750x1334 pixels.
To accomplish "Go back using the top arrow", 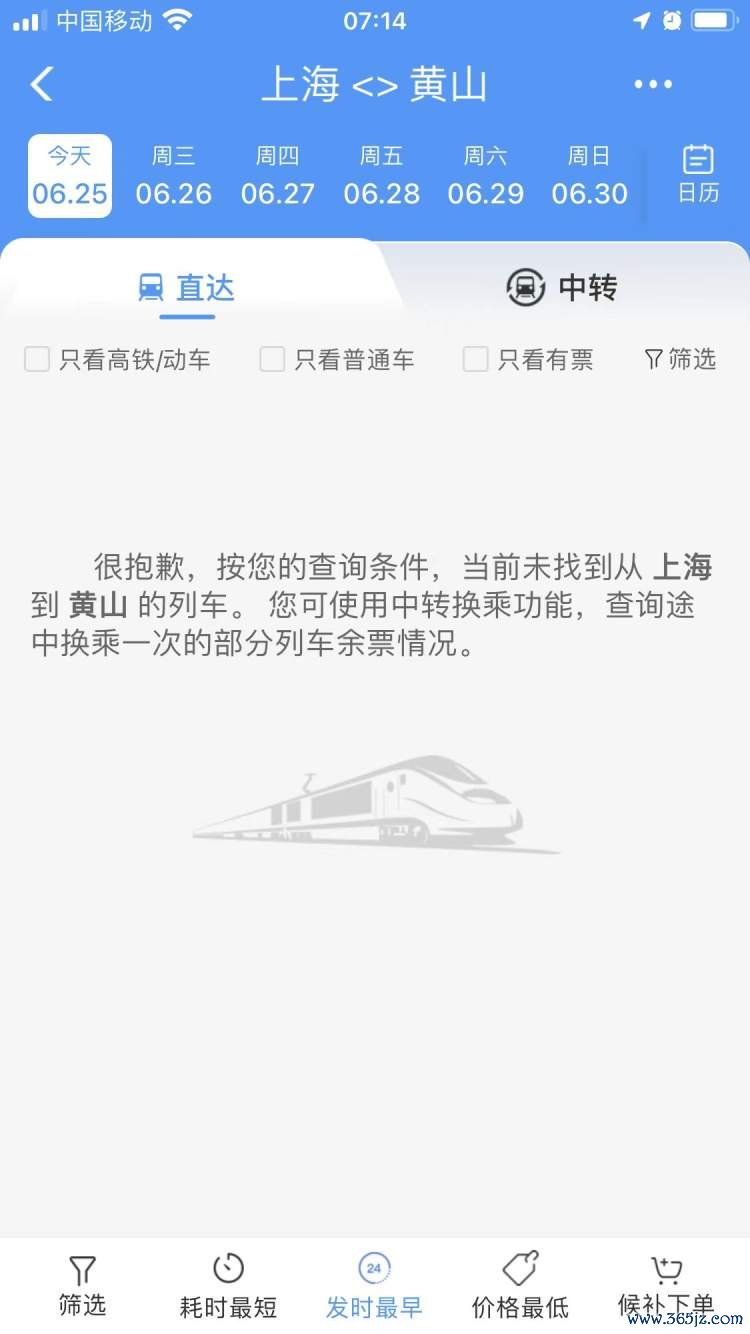I will [41, 84].
